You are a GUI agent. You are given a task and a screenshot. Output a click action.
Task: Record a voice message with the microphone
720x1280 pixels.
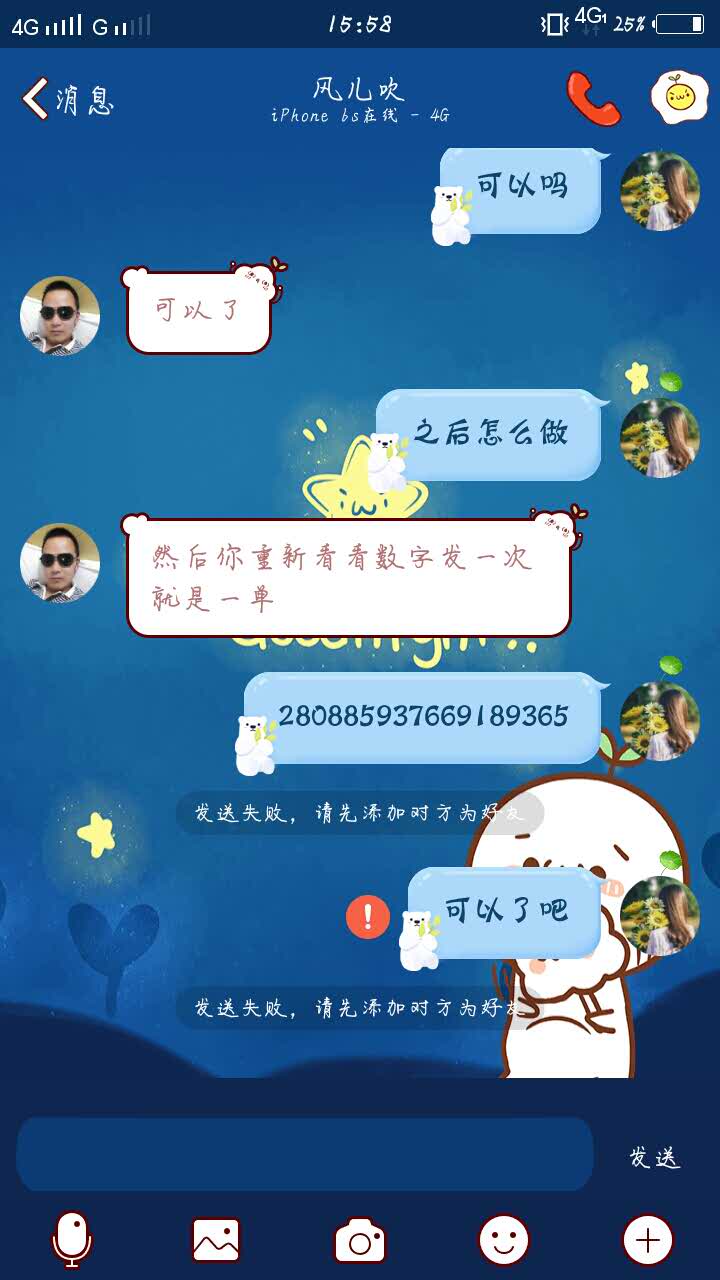[72, 1240]
